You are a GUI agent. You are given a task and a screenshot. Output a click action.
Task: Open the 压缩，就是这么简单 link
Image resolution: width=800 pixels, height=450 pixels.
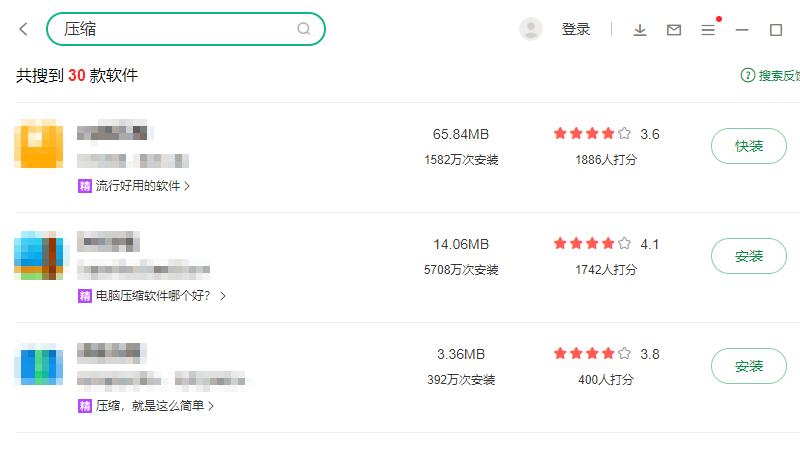click(x=150, y=406)
